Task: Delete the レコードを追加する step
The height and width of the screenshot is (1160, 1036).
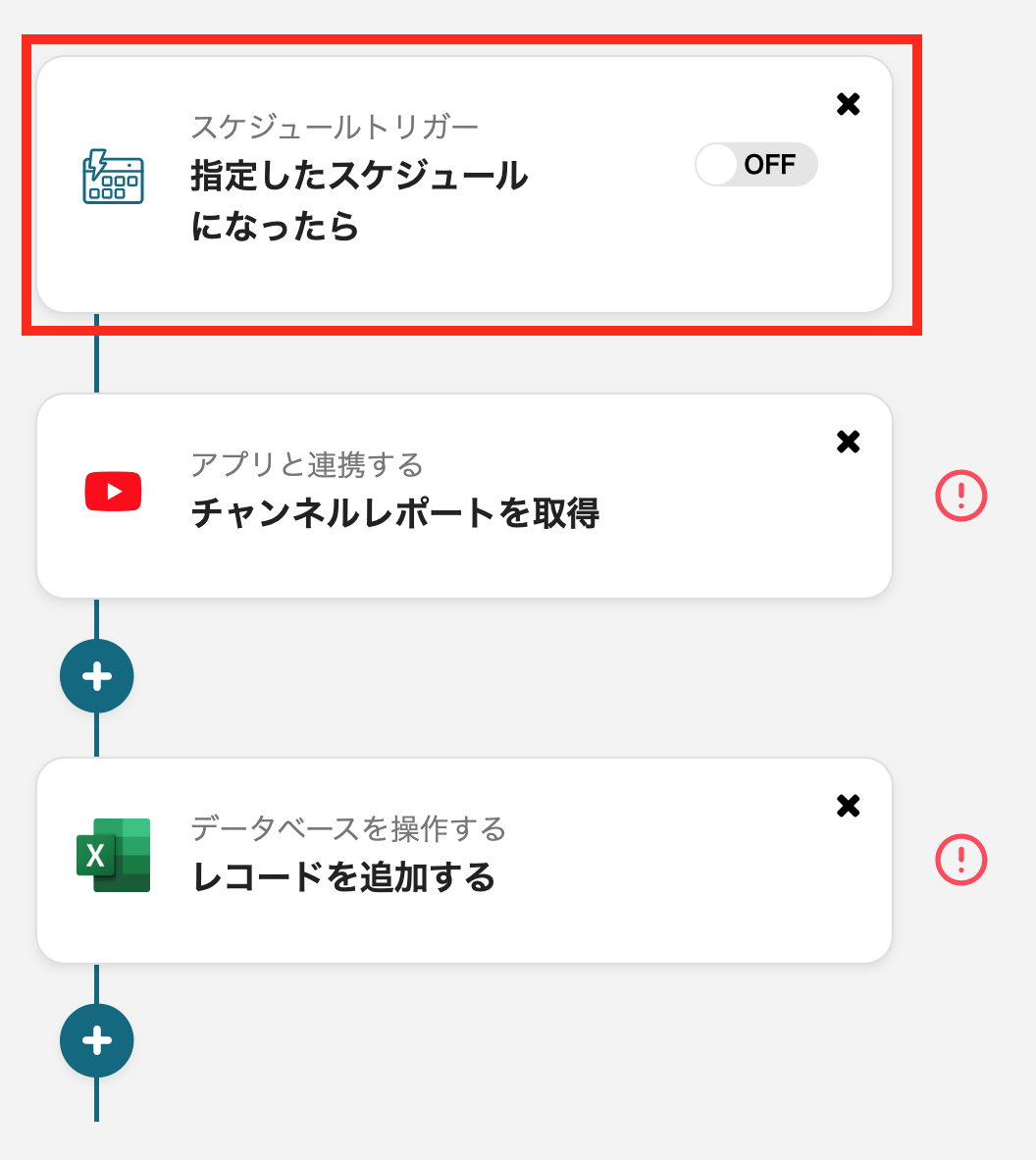Action: (x=848, y=807)
